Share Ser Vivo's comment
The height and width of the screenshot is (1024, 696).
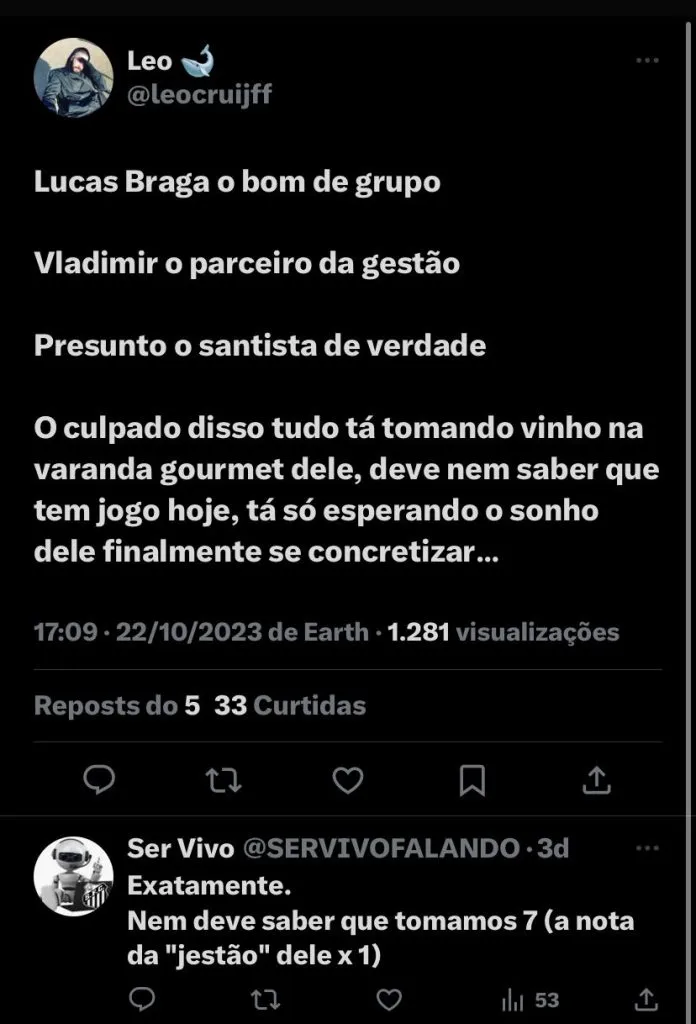(x=647, y=998)
